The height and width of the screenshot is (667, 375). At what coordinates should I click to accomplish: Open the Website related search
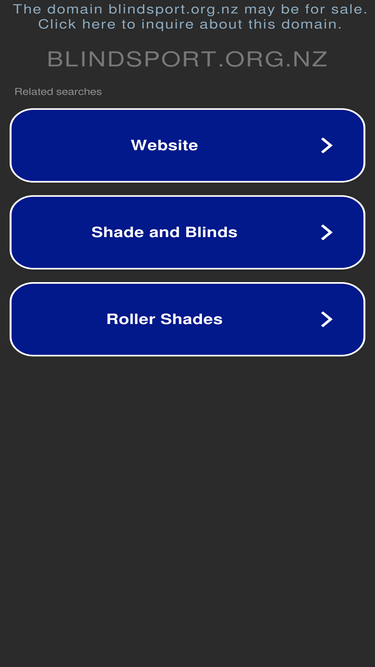click(x=188, y=145)
